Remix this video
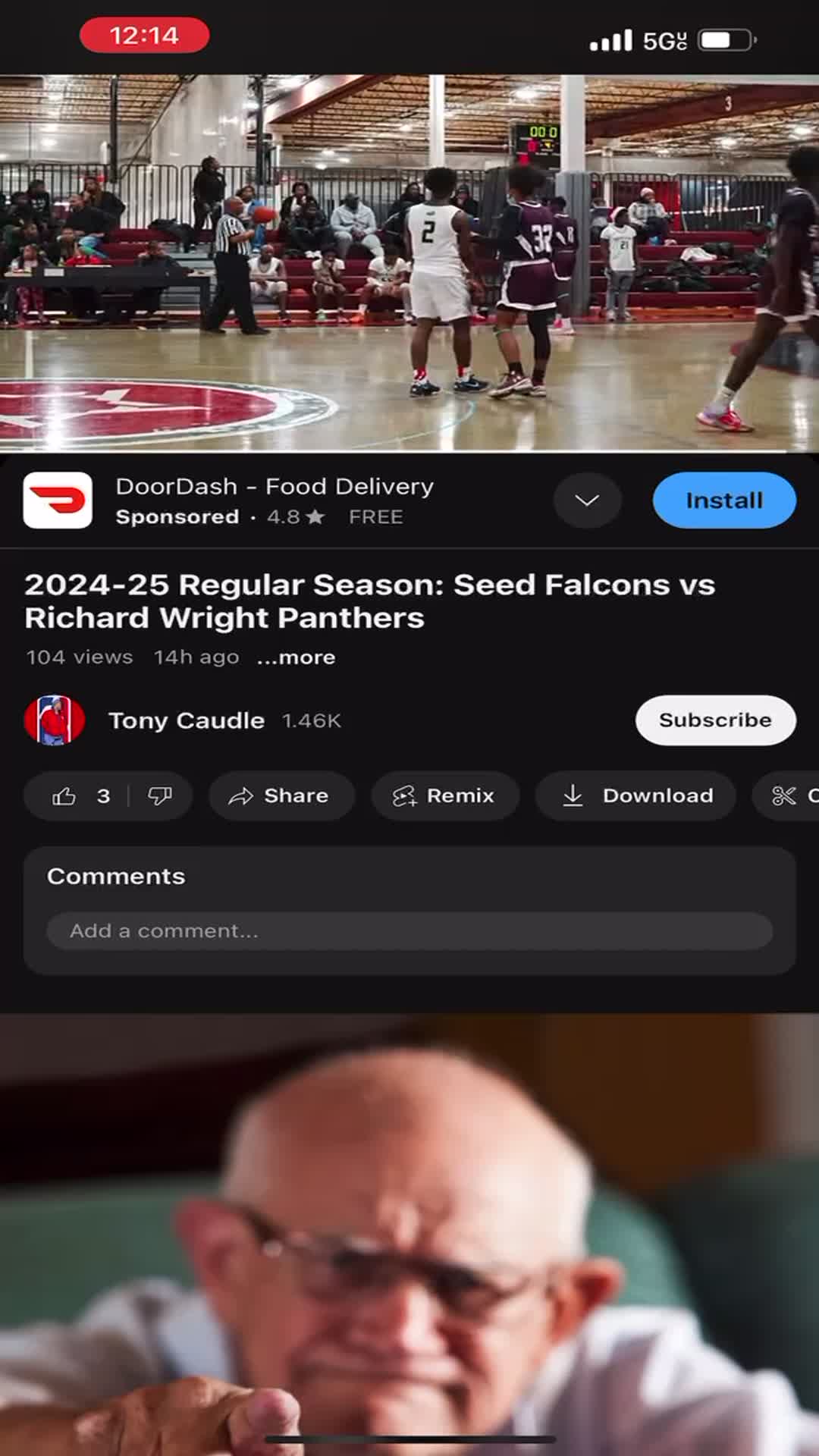 pyautogui.click(x=444, y=795)
